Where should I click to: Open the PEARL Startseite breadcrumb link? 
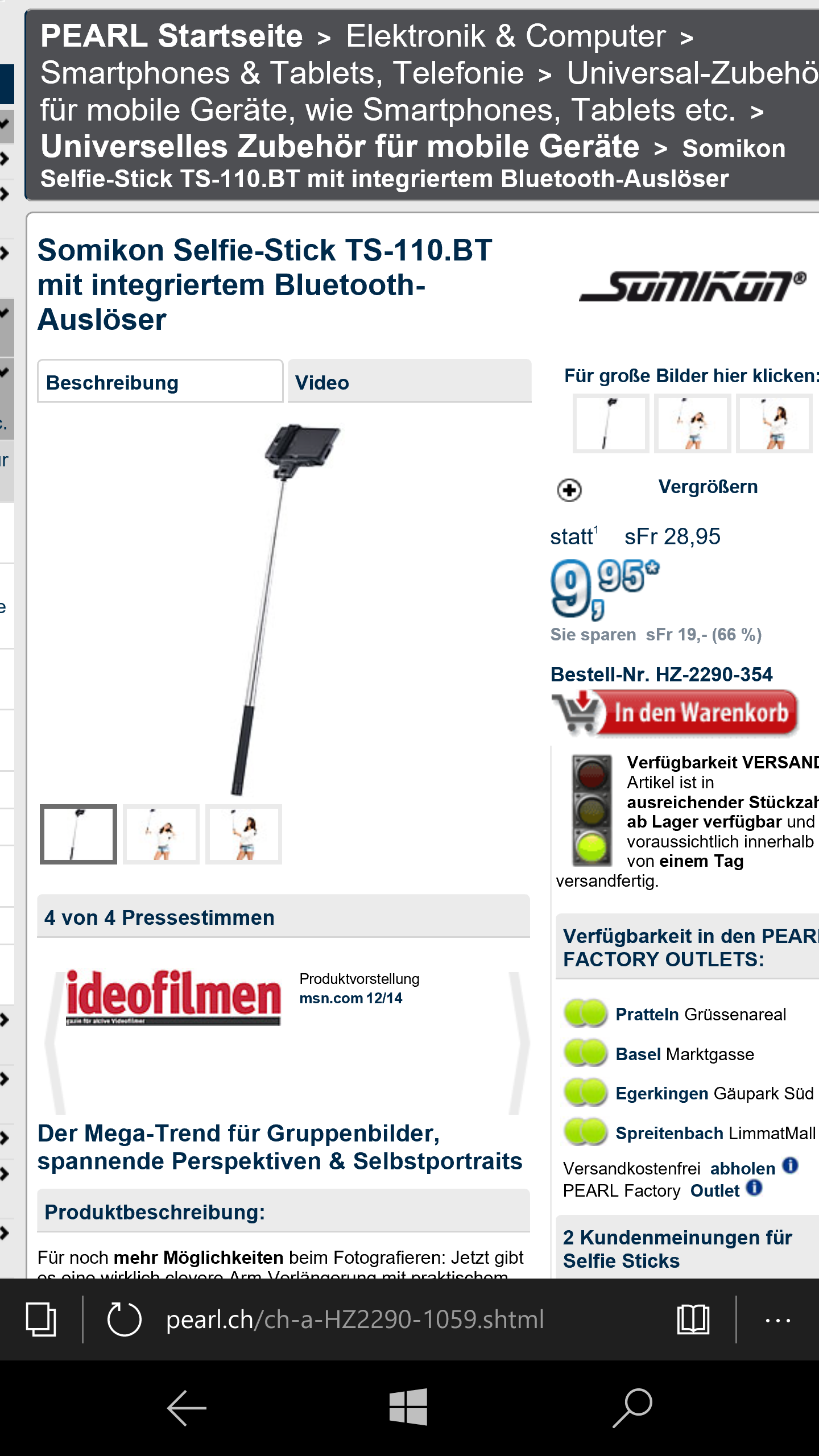point(171,36)
